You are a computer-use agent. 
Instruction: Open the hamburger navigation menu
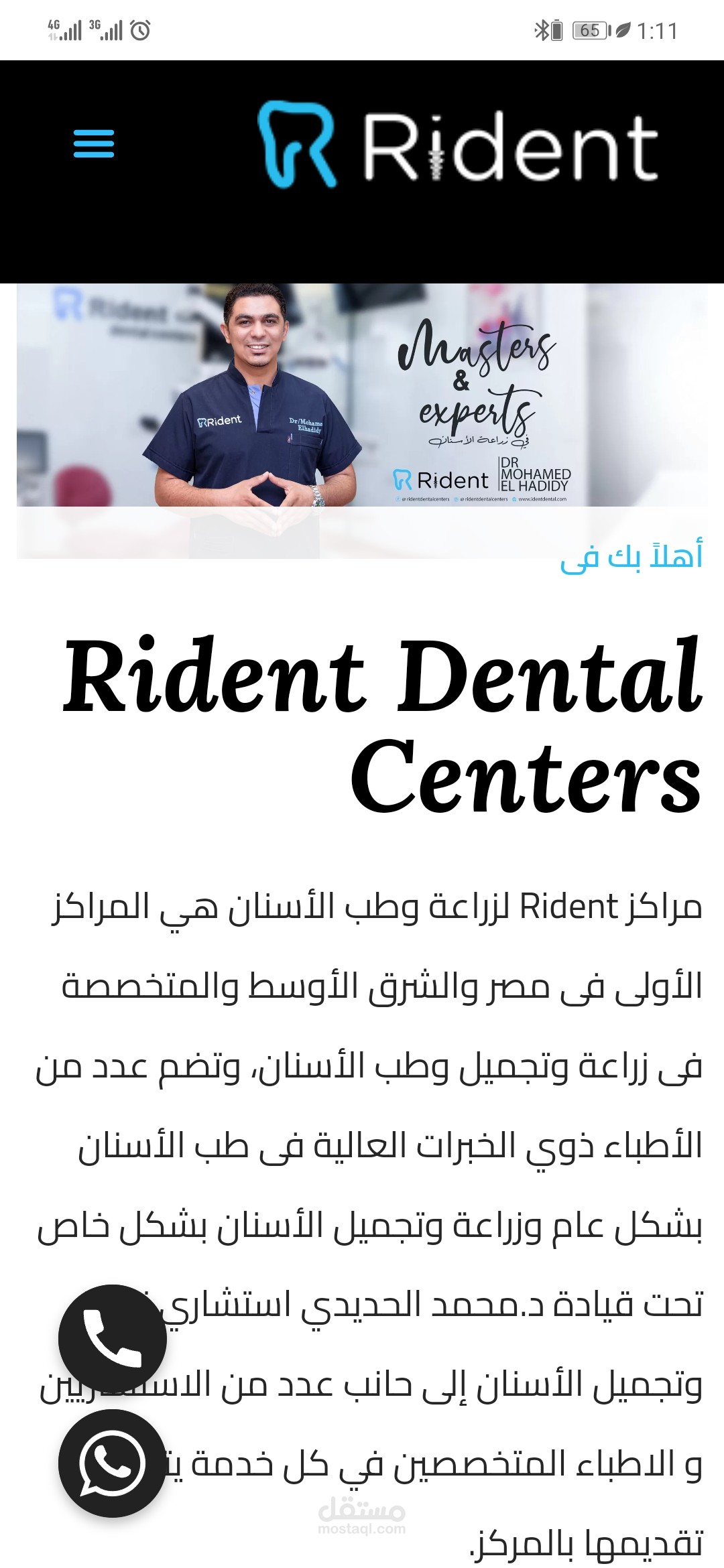pyautogui.click(x=94, y=143)
